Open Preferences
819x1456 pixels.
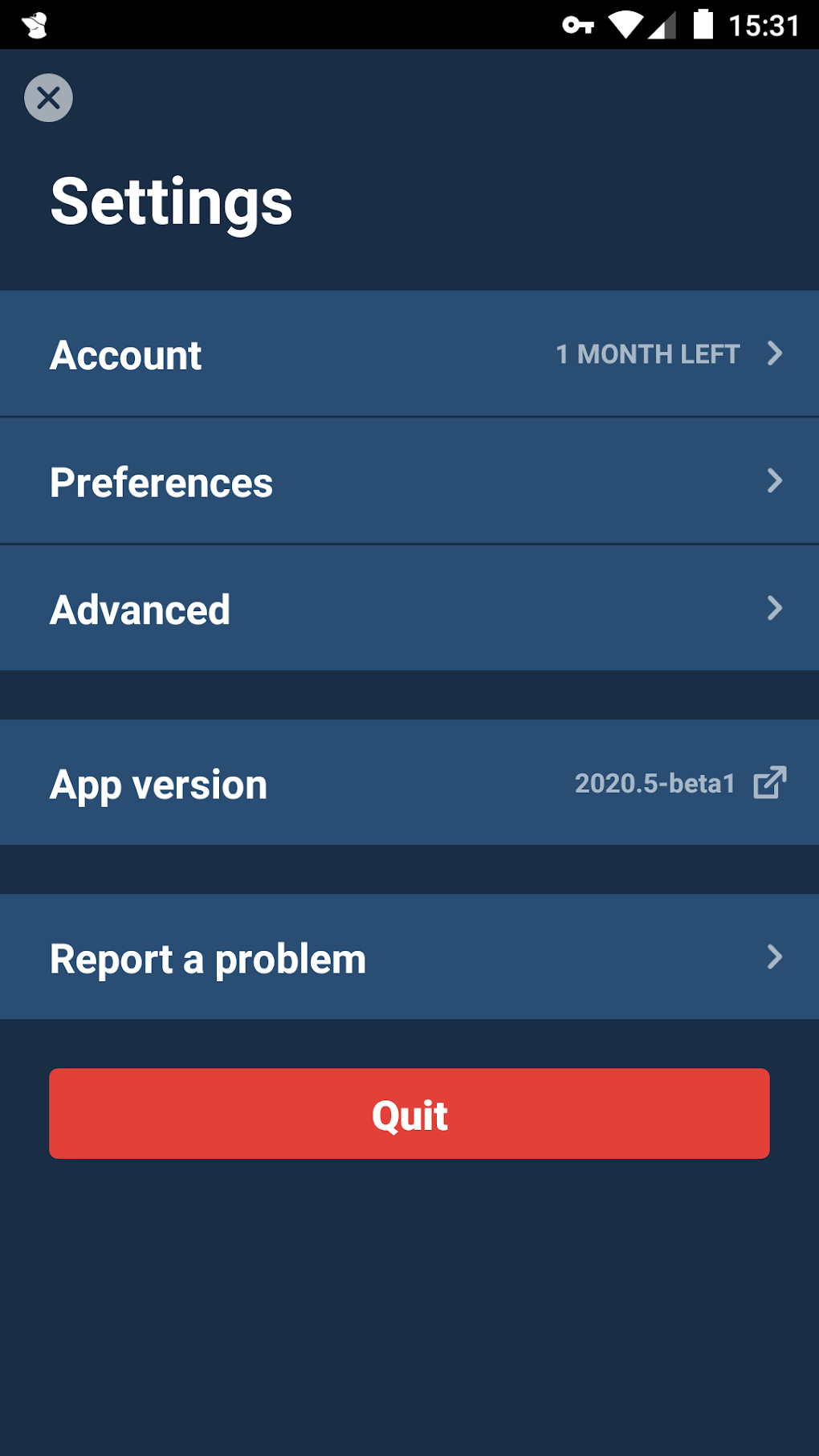pyautogui.click(x=409, y=481)
